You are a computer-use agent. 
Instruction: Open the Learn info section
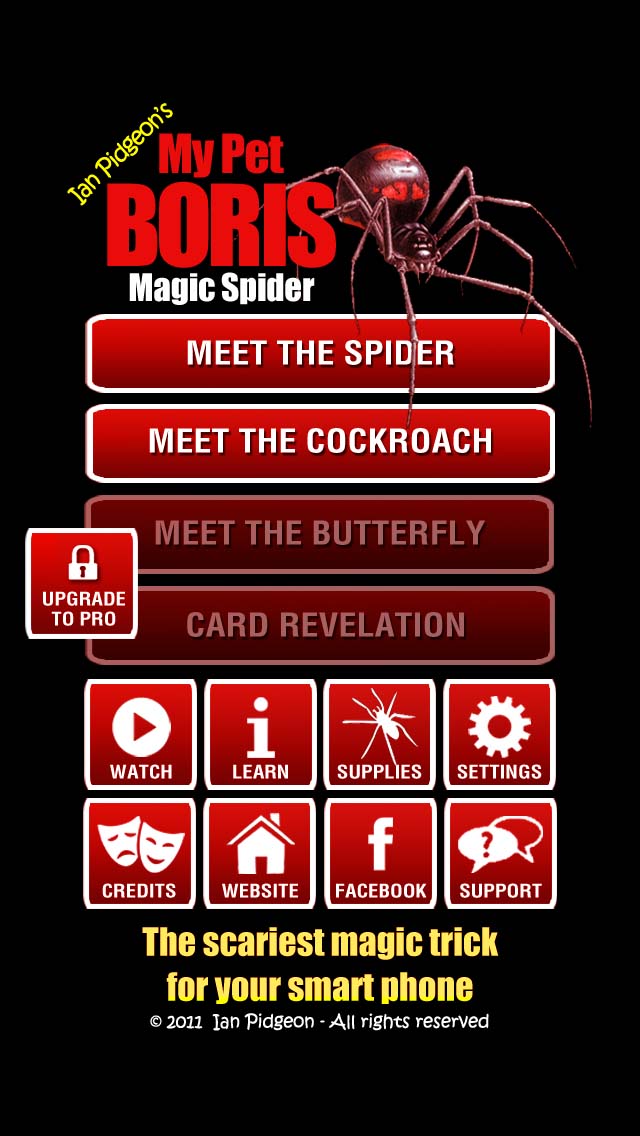(x=260, y=735)
